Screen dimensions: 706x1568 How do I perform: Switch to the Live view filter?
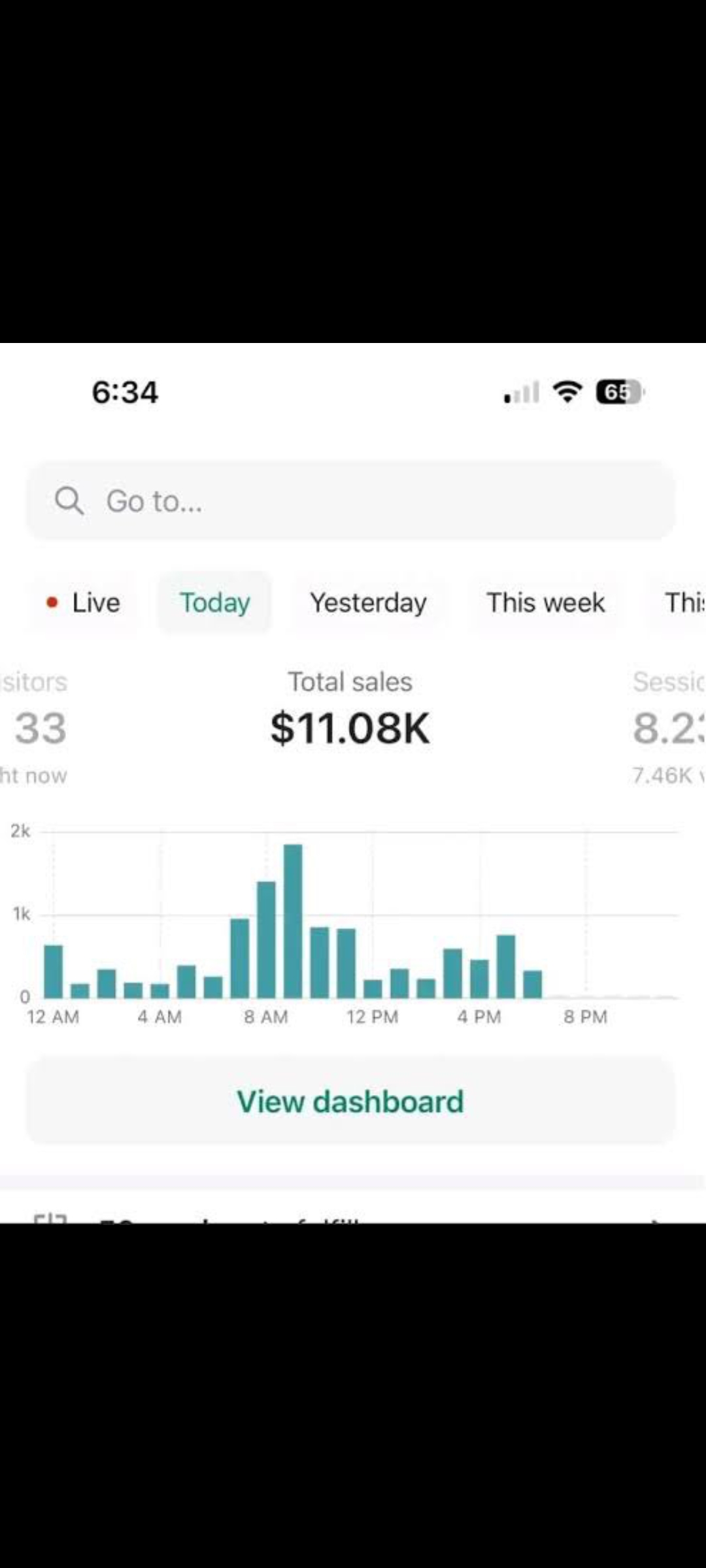point(95,603)
